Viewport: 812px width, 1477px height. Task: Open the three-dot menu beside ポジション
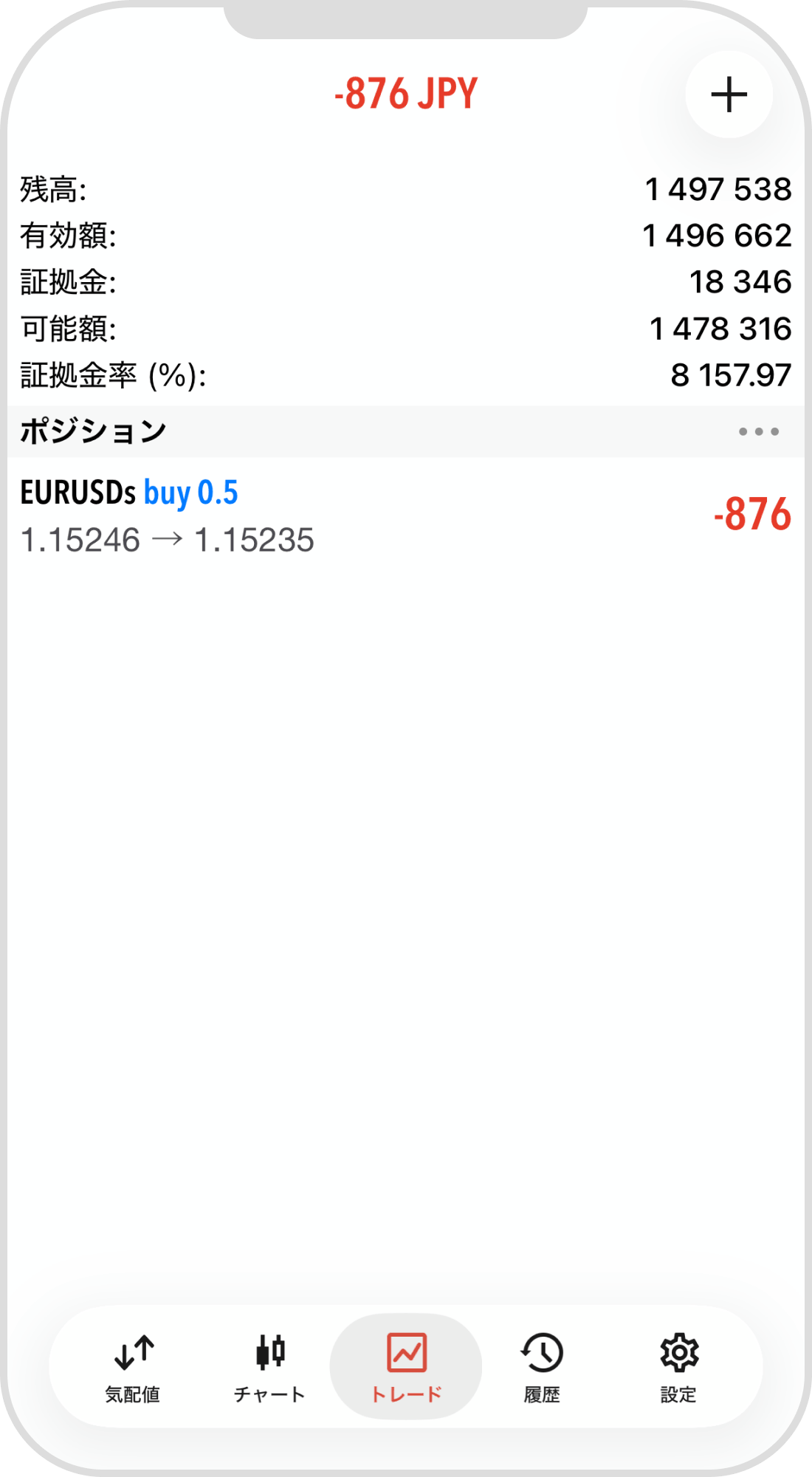click(x=759, y=431)
